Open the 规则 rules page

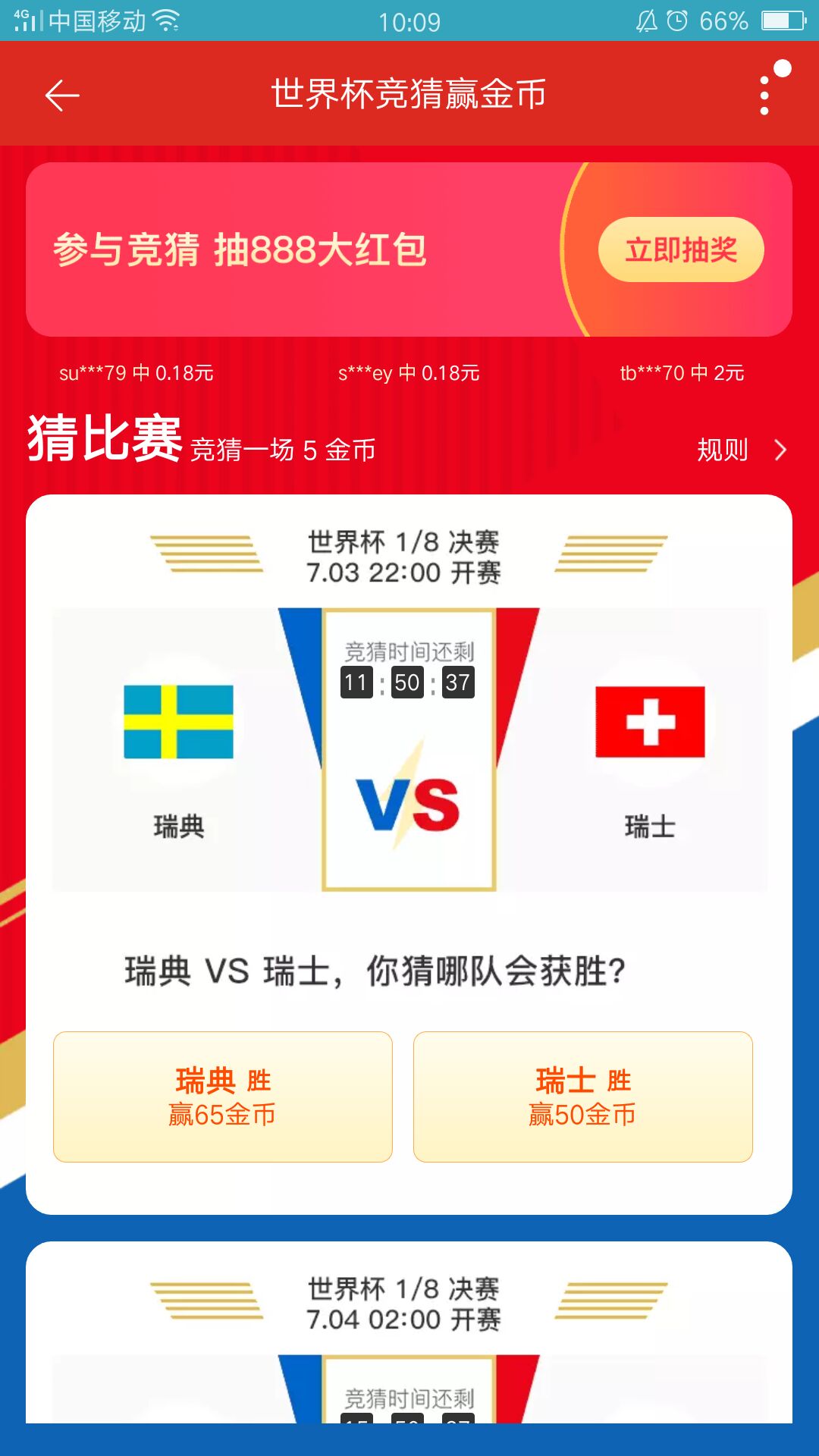[740, 450]
